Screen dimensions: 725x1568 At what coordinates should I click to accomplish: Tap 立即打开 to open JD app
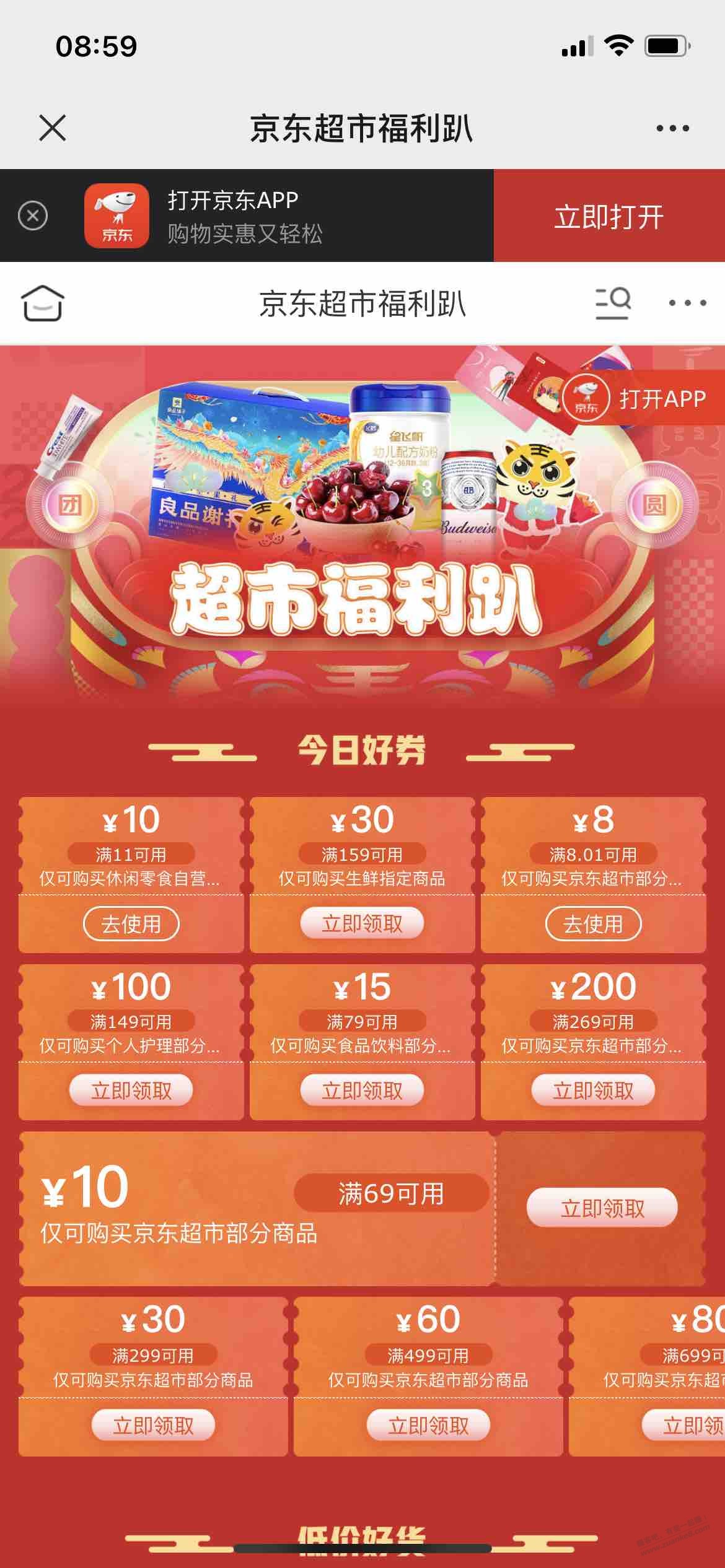[609, 216]
